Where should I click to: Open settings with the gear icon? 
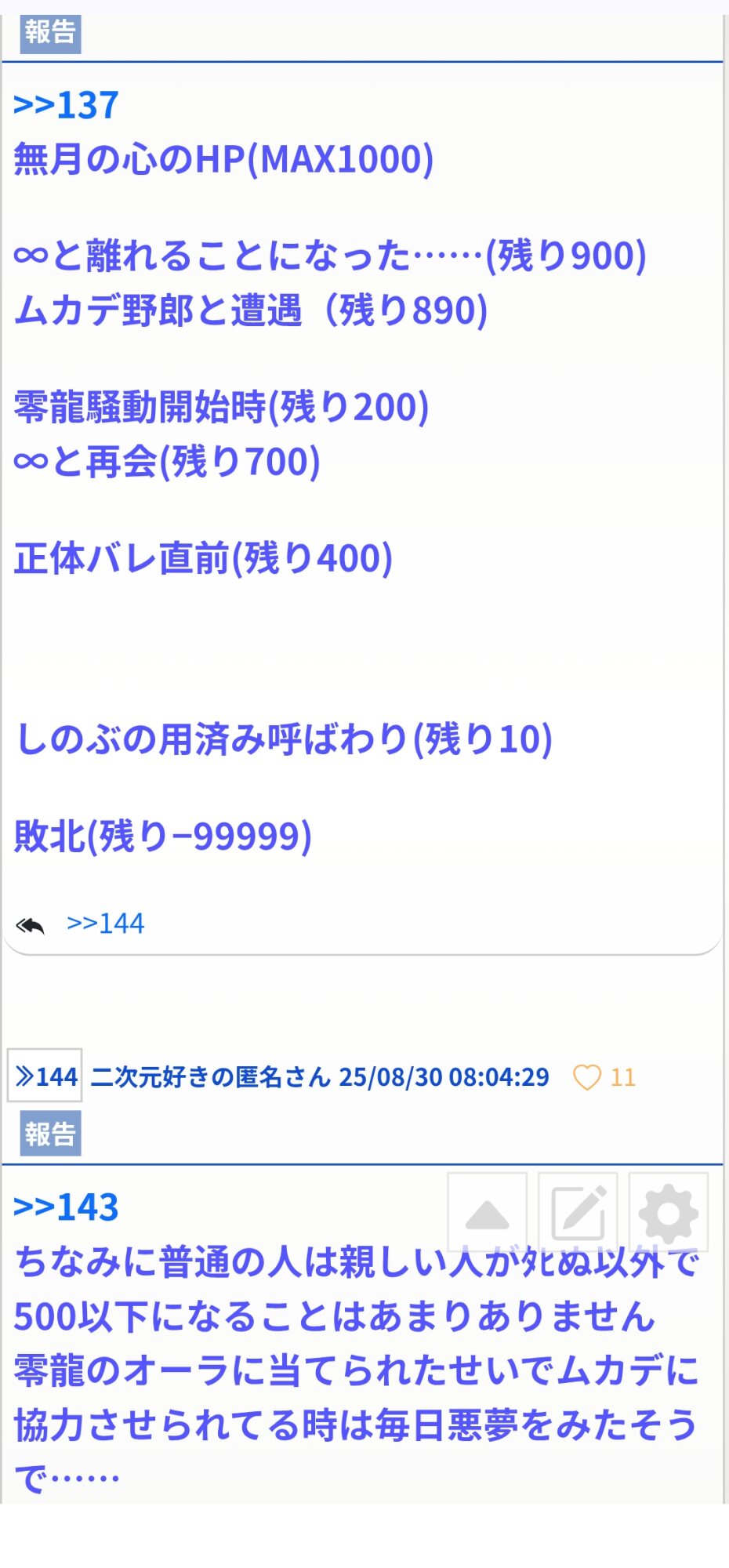point(669,1212)
